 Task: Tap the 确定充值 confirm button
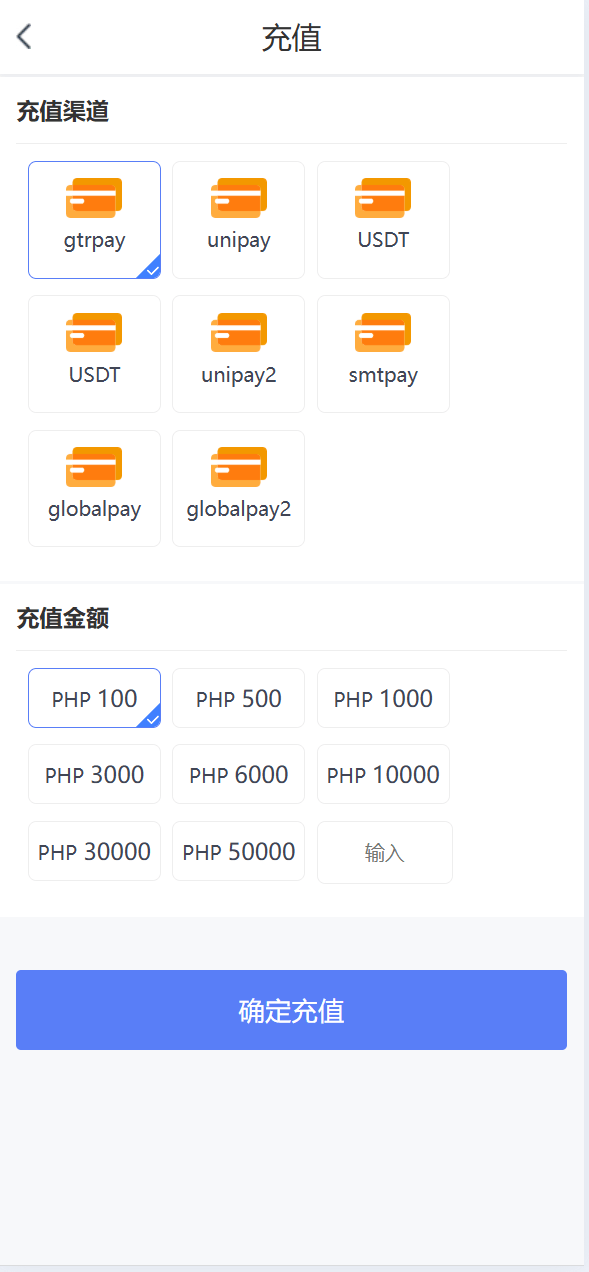291,1010
